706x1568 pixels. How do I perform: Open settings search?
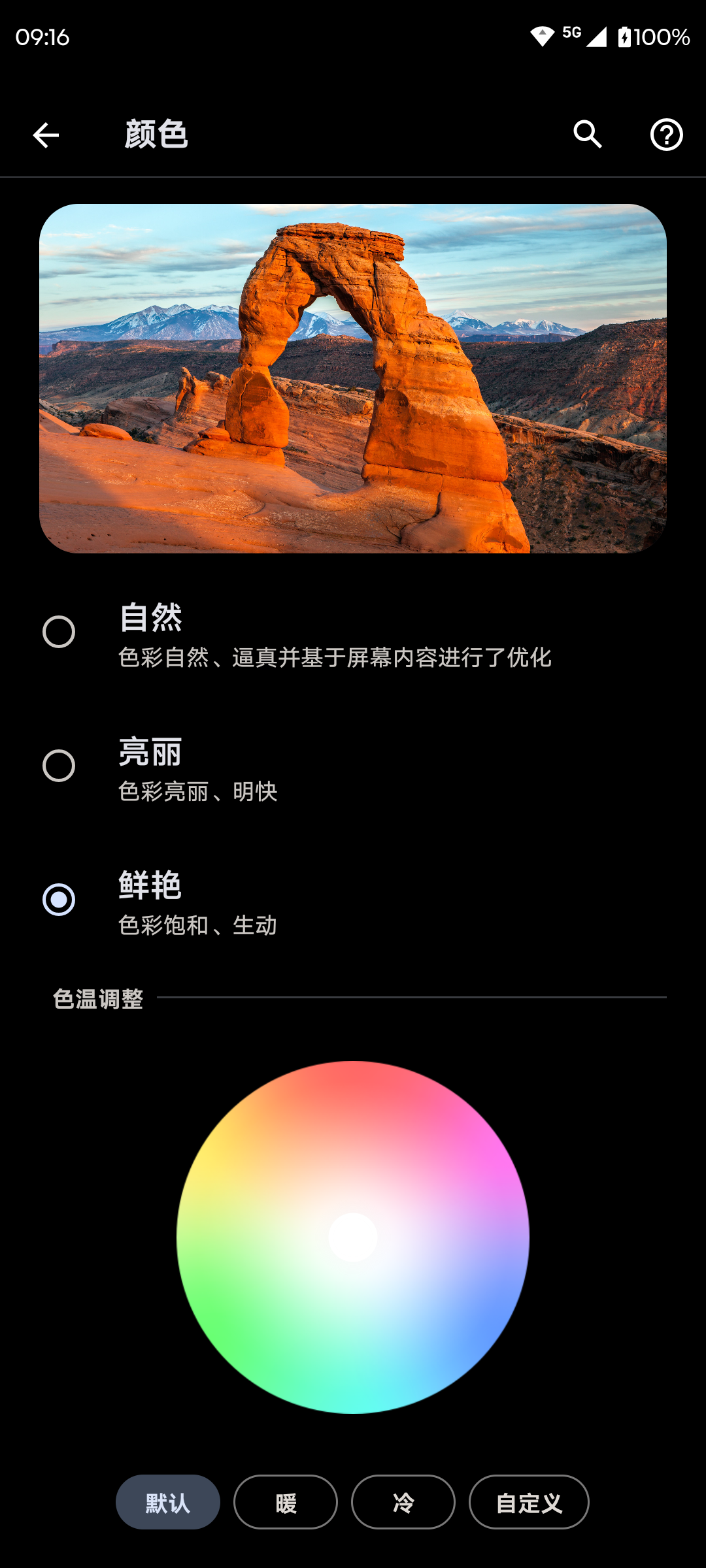click(588, 135)
